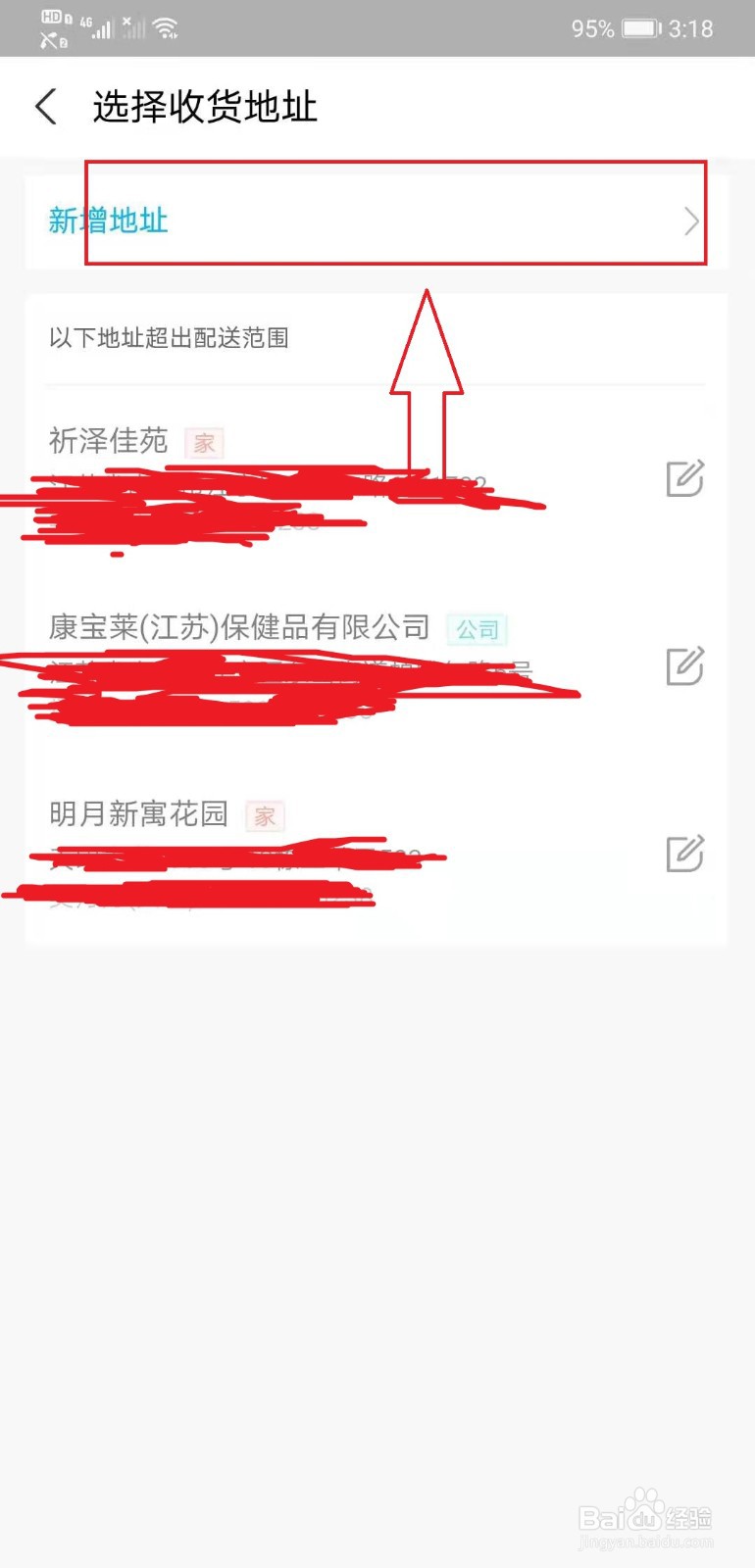This screenshot has width=755, height=1568.
Task: Tap the Wi-Fi icon in the status bar
Action: pos(167,28)
